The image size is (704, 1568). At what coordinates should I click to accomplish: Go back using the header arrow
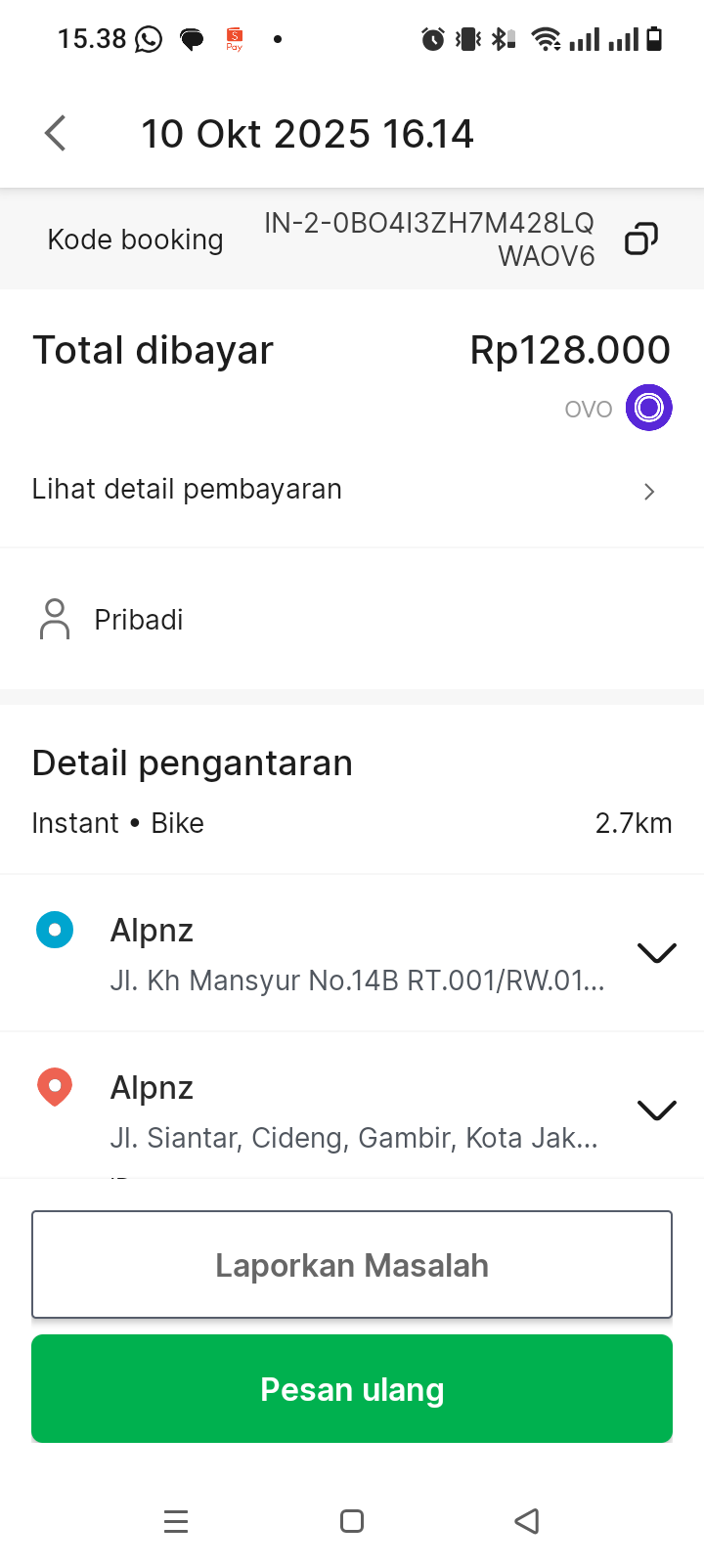(x=56, y=133)
